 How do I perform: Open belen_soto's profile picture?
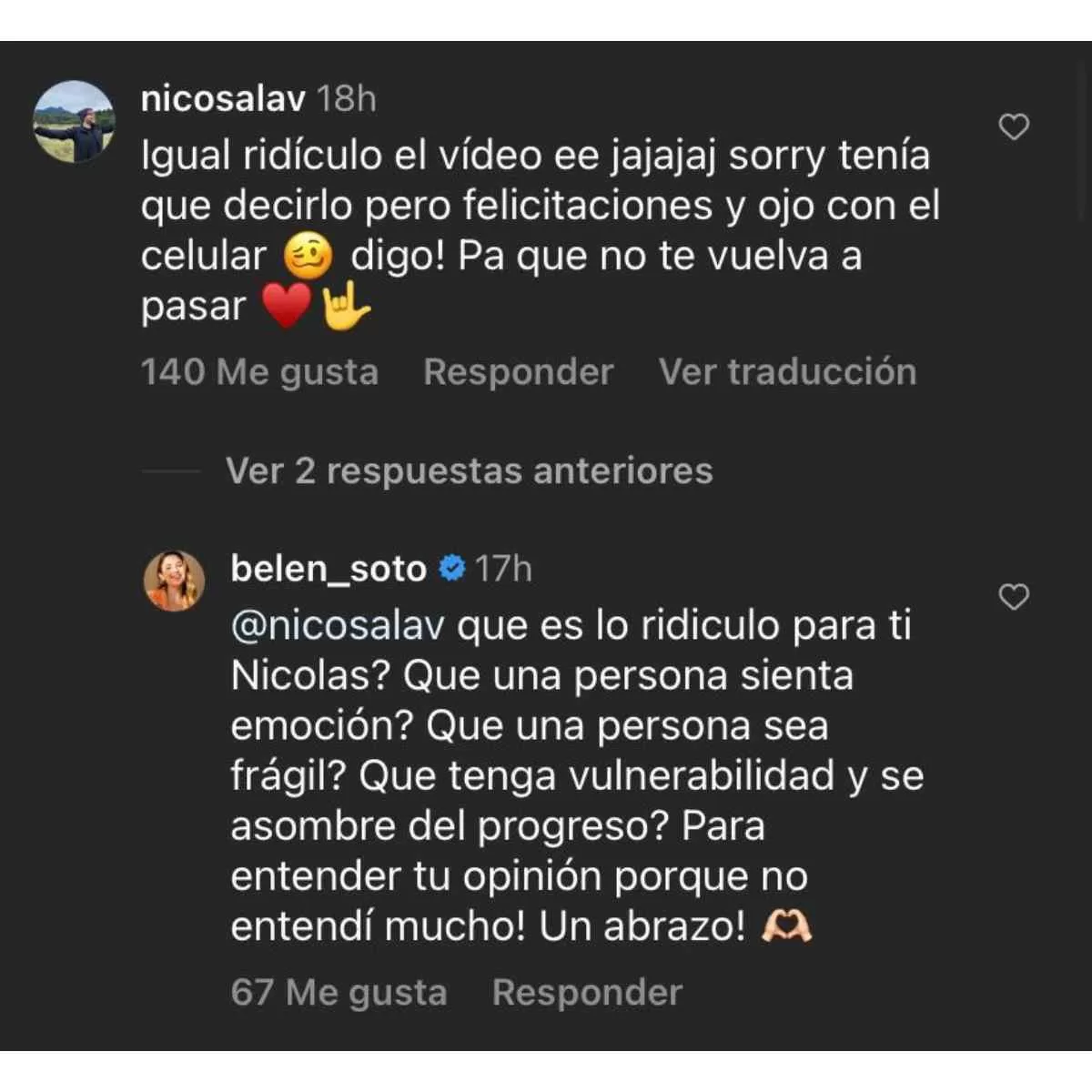tap(174, 580)
